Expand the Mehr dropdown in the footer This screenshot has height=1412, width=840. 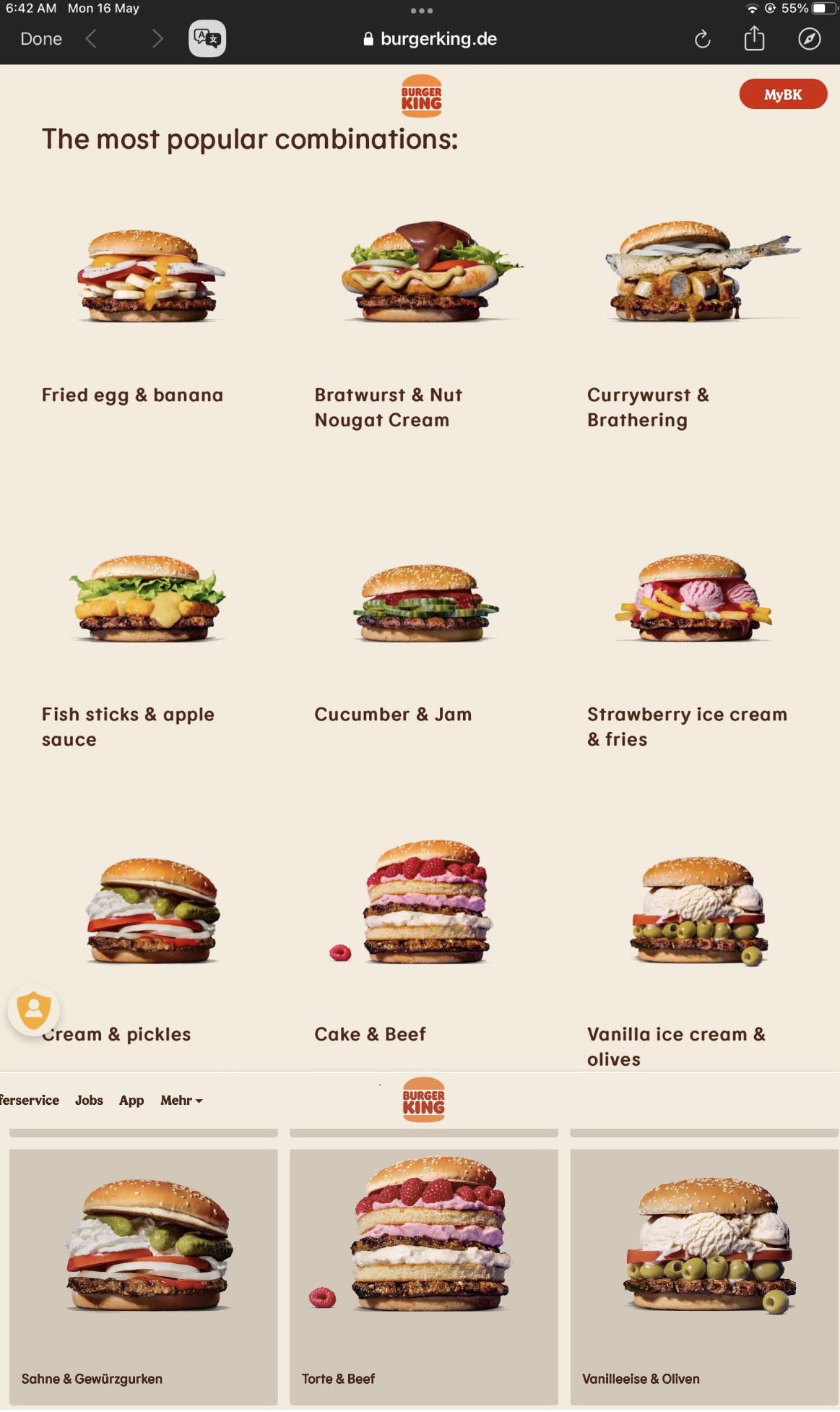[181, 1100]
